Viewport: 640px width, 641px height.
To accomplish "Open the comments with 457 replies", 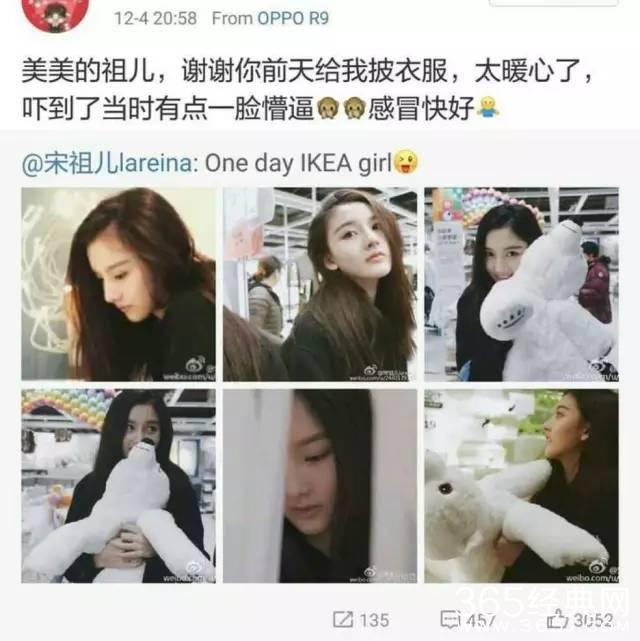I will click(x=468, y=620).
